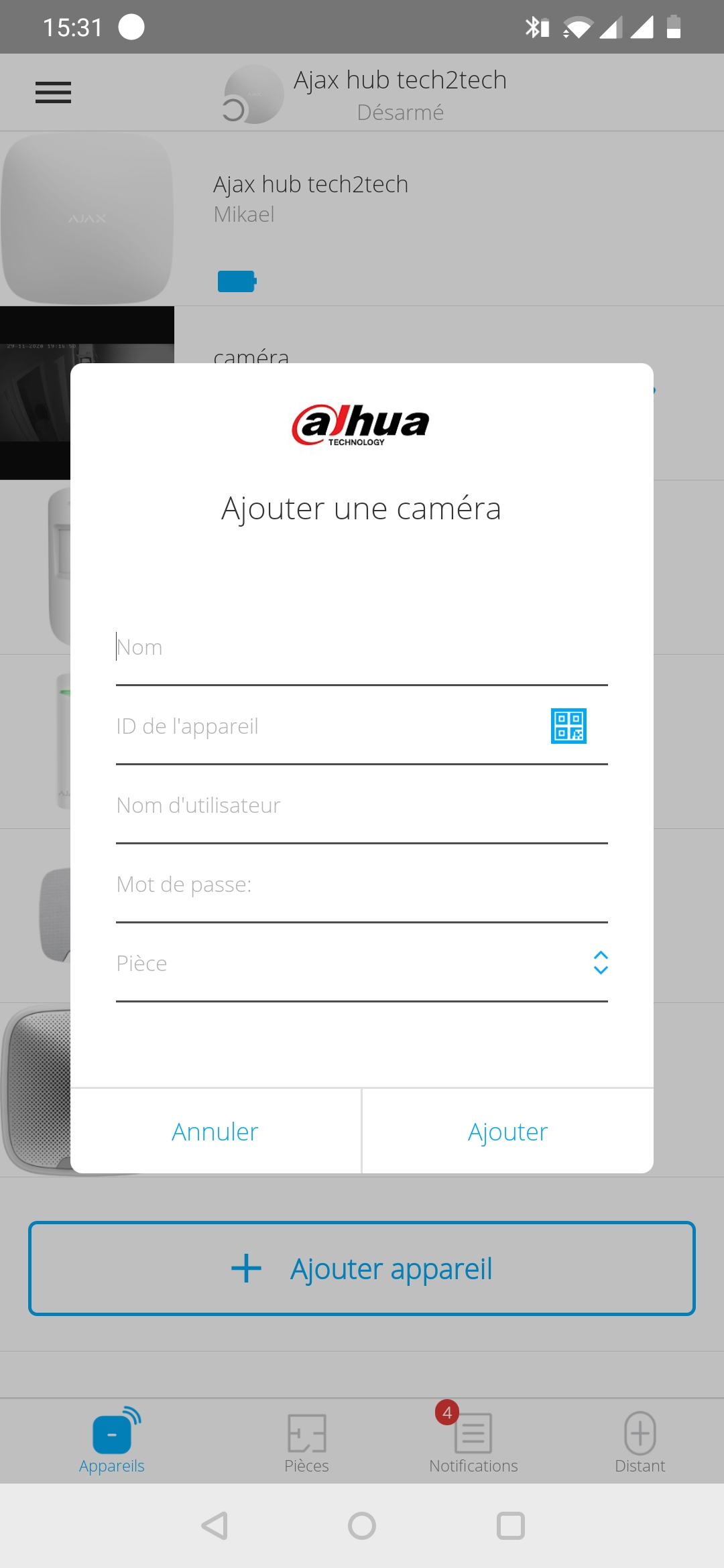
Task: Select the Appareils tab
Action: click(112, 1442)
